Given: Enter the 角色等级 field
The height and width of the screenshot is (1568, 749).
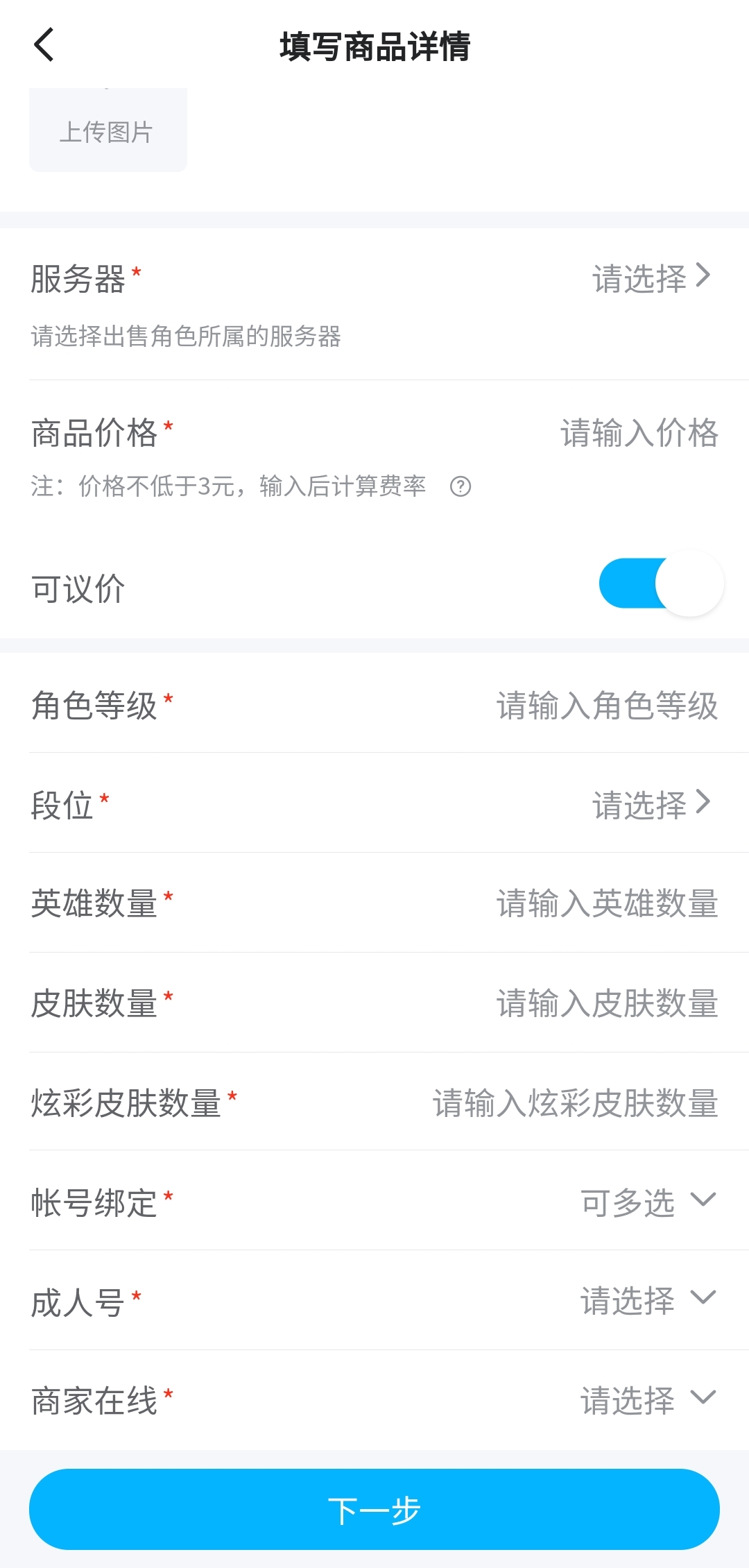Looking at the screenshot, I should pos(607,706).
